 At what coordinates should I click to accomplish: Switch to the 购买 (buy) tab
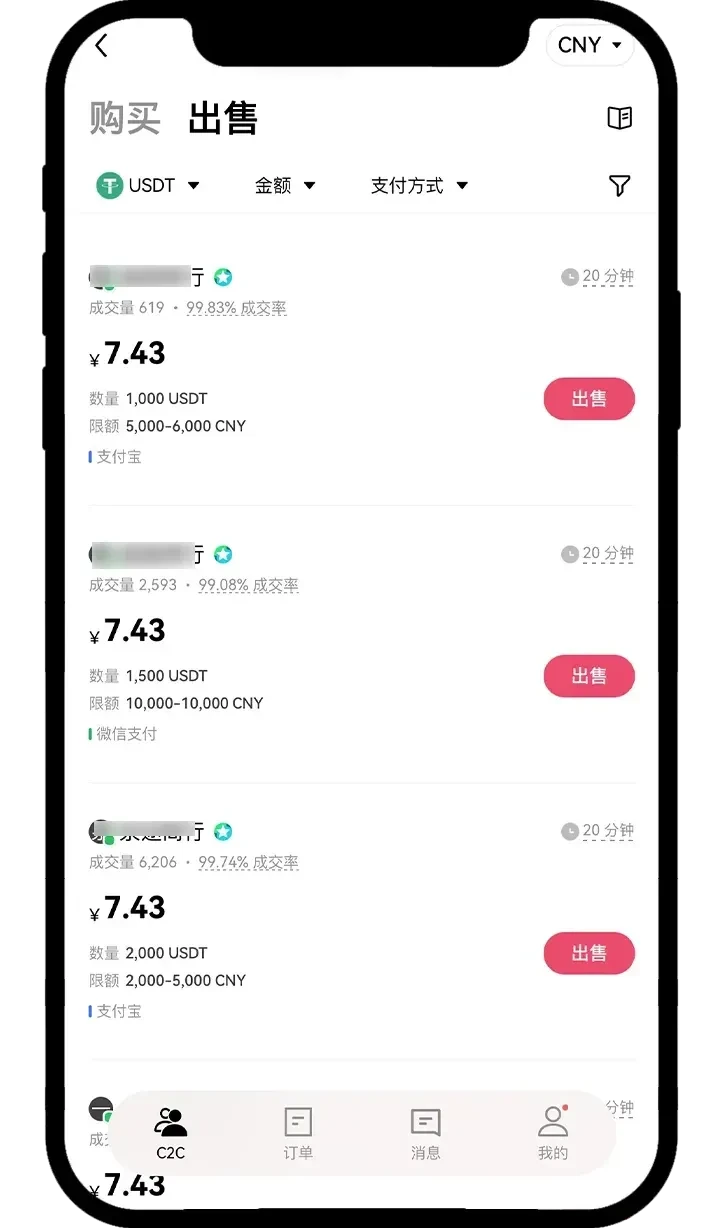point(124,118)
